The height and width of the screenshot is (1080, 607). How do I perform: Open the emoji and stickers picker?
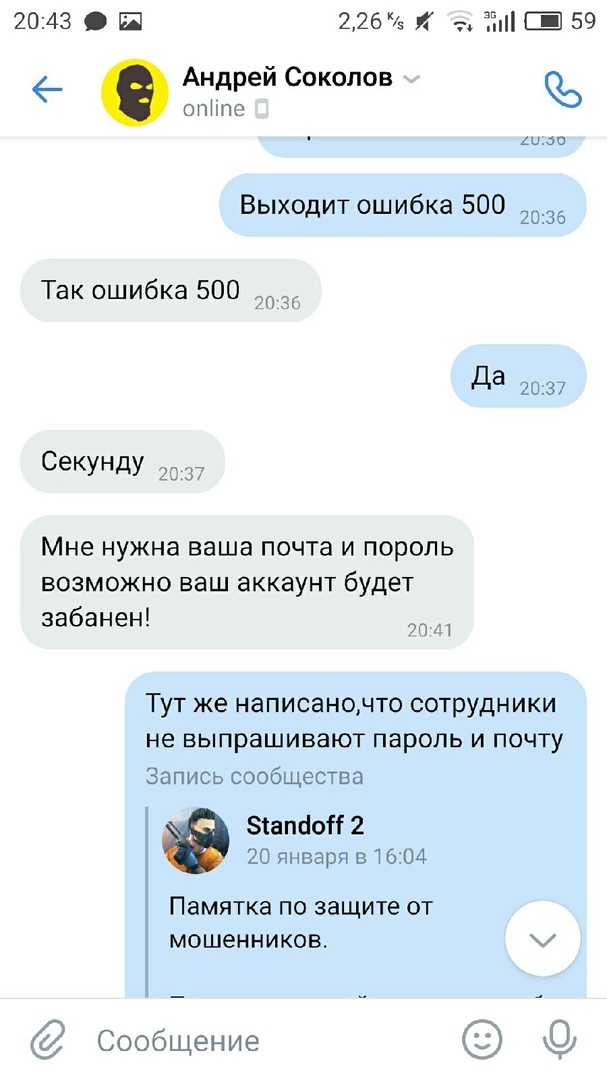482,1040
